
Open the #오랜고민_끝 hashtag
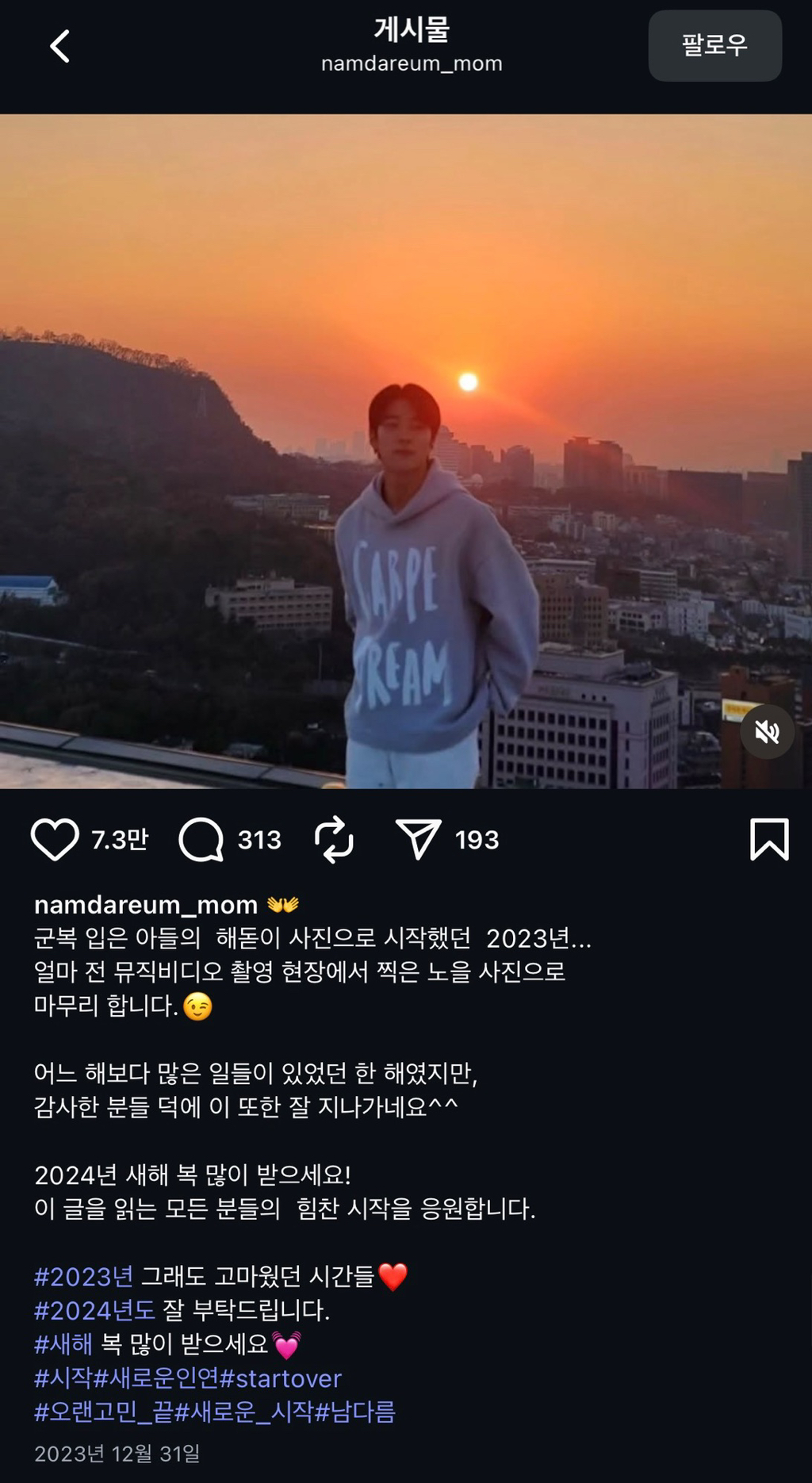pyautogui.click(x=103, y=1412)
